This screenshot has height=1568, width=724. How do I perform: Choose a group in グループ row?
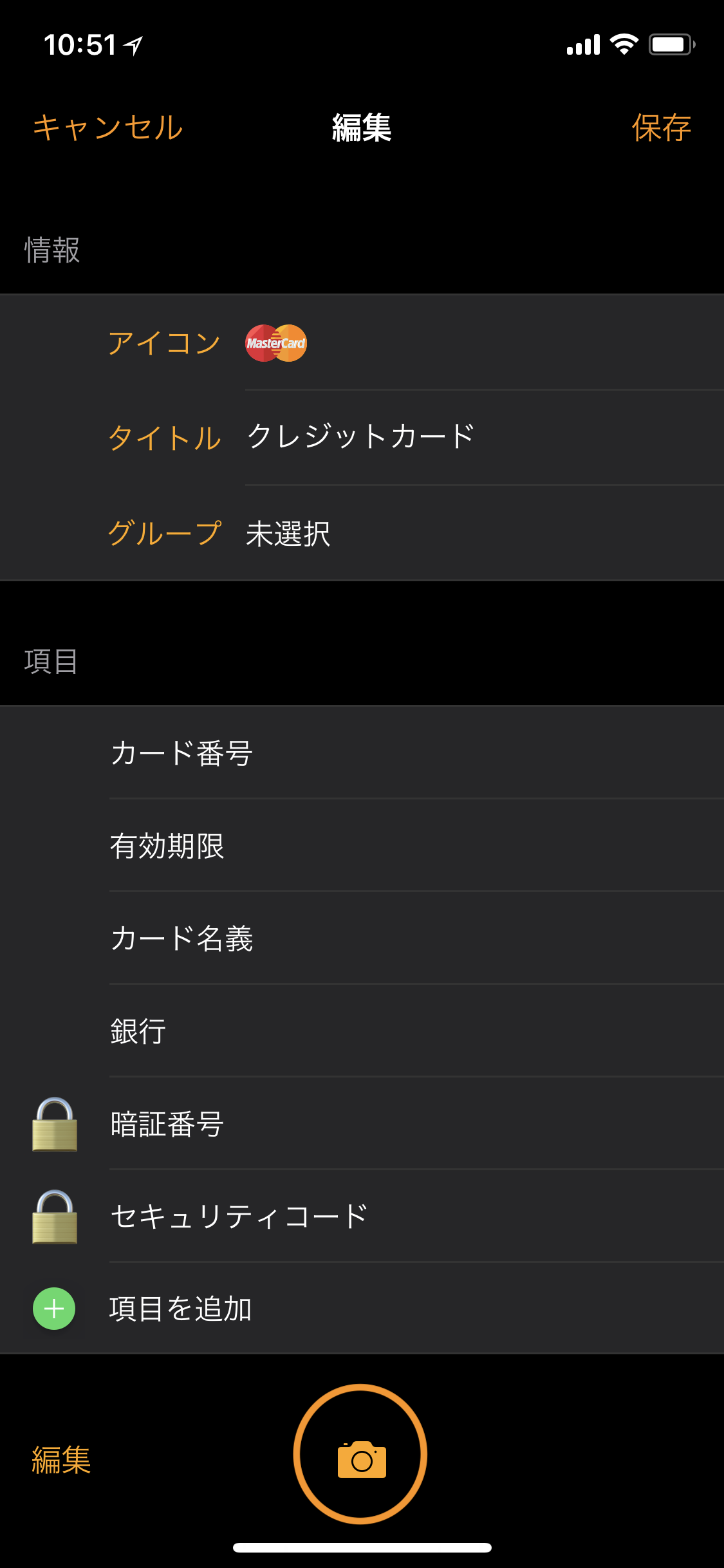(362, 533)
